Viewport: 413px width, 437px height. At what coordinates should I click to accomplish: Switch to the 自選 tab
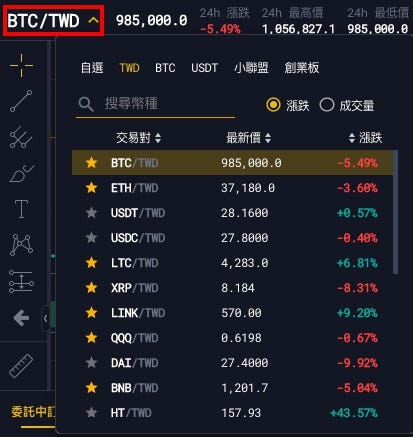92,68
